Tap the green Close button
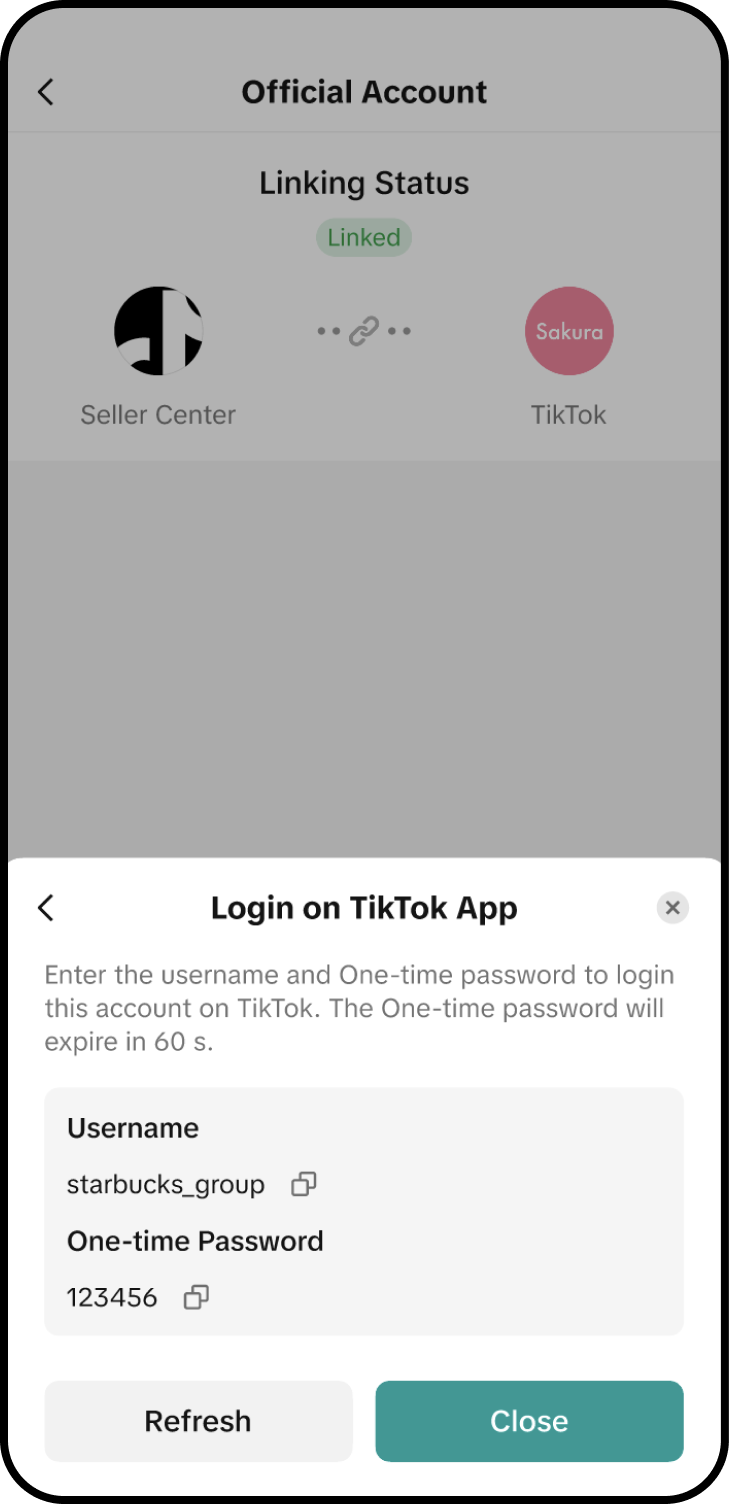Image resolution: width=729 pixels, height=1504 pixels. point(529,1421)
